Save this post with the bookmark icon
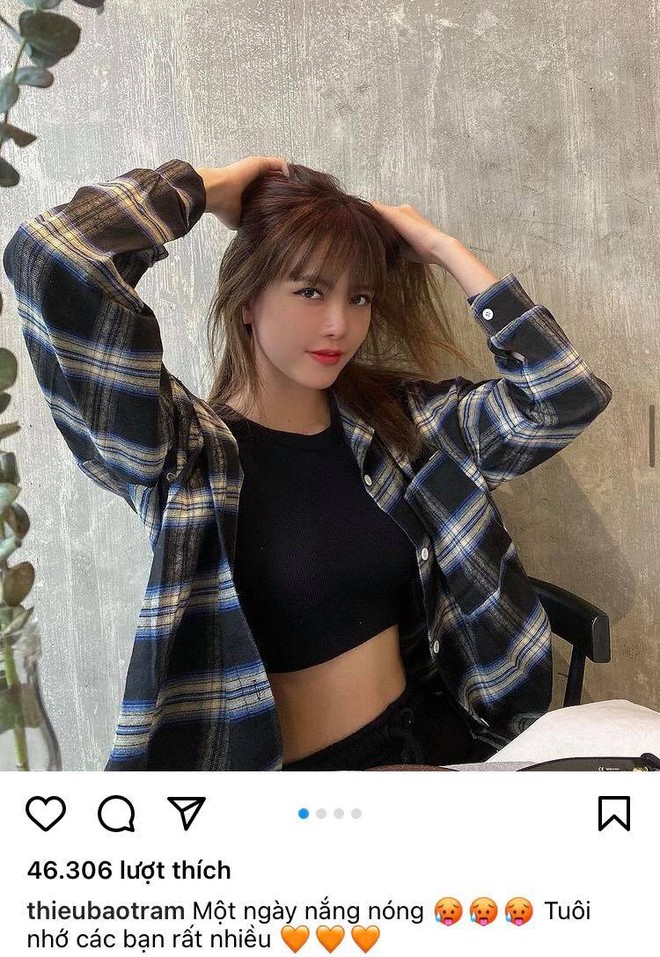 click(614, 813)
